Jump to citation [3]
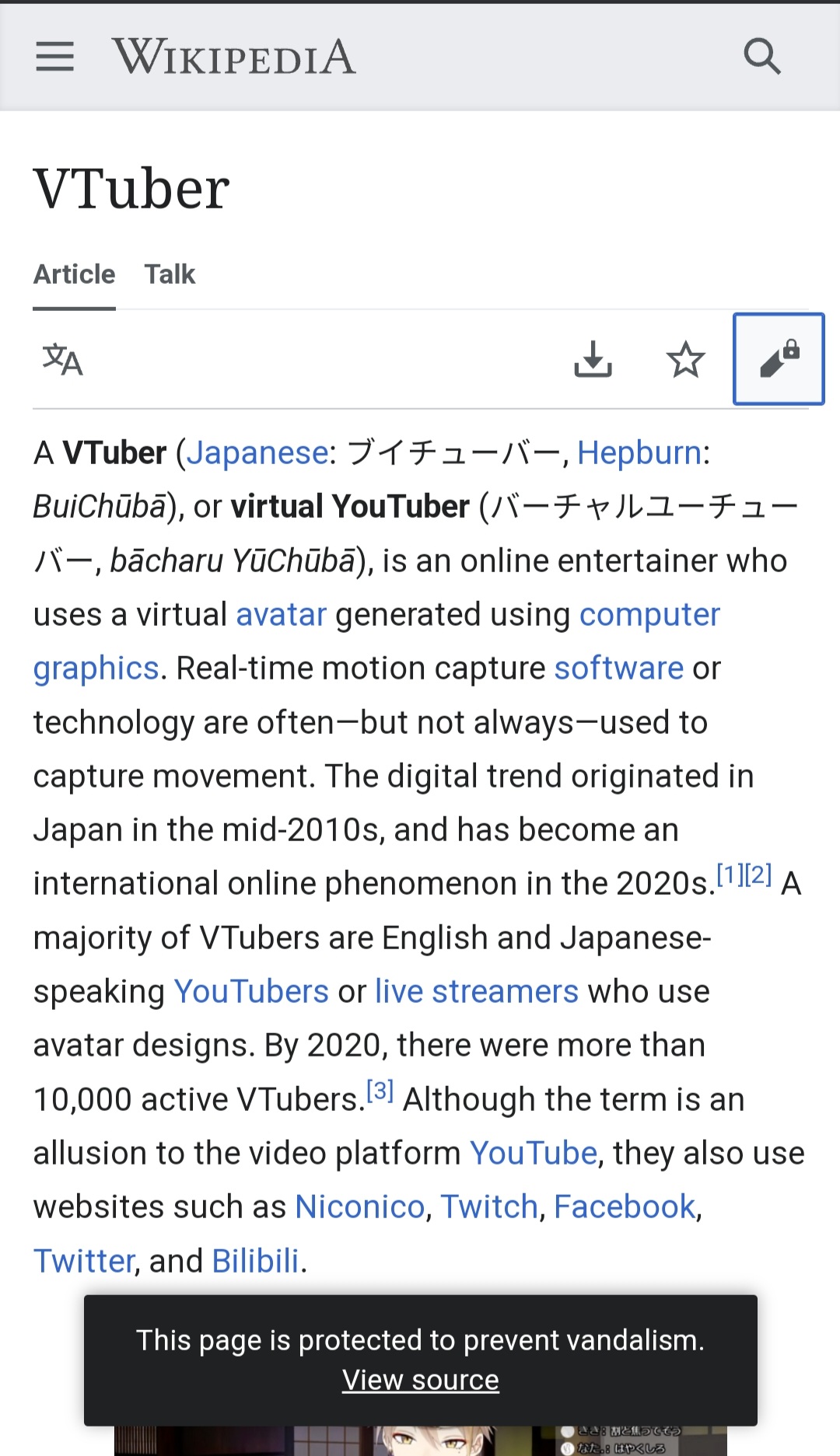The width and height of the screenshot is (840, 1456). (x=380, y=1091)
